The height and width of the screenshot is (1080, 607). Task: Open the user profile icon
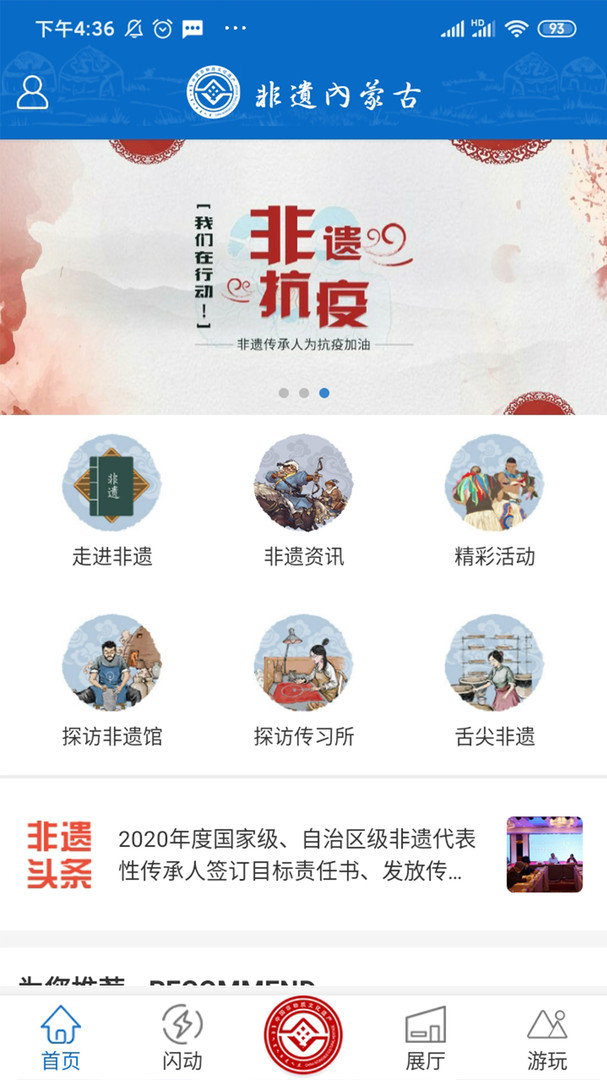(x=33, y=92)
